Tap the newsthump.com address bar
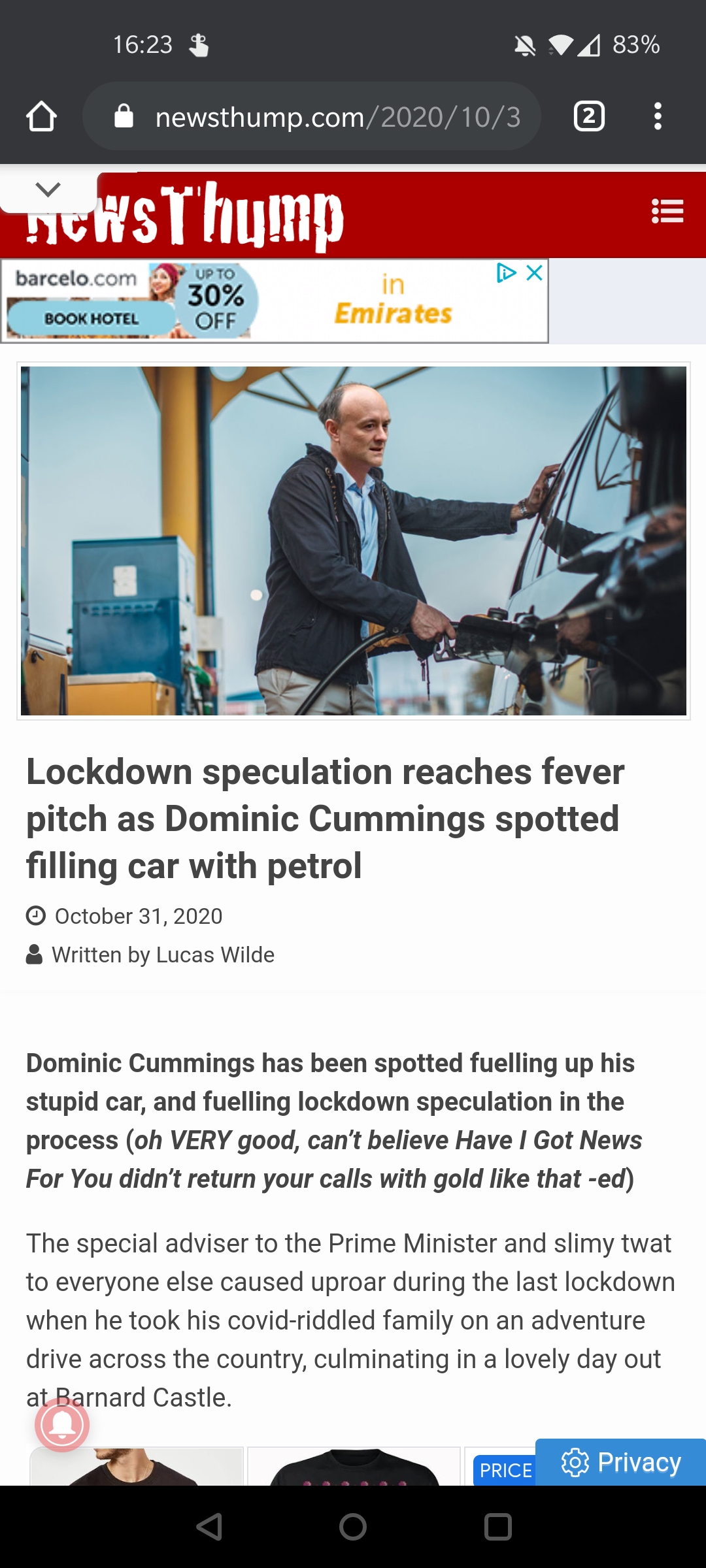This screenshot has height=1568, width=706. click(327, 117)
